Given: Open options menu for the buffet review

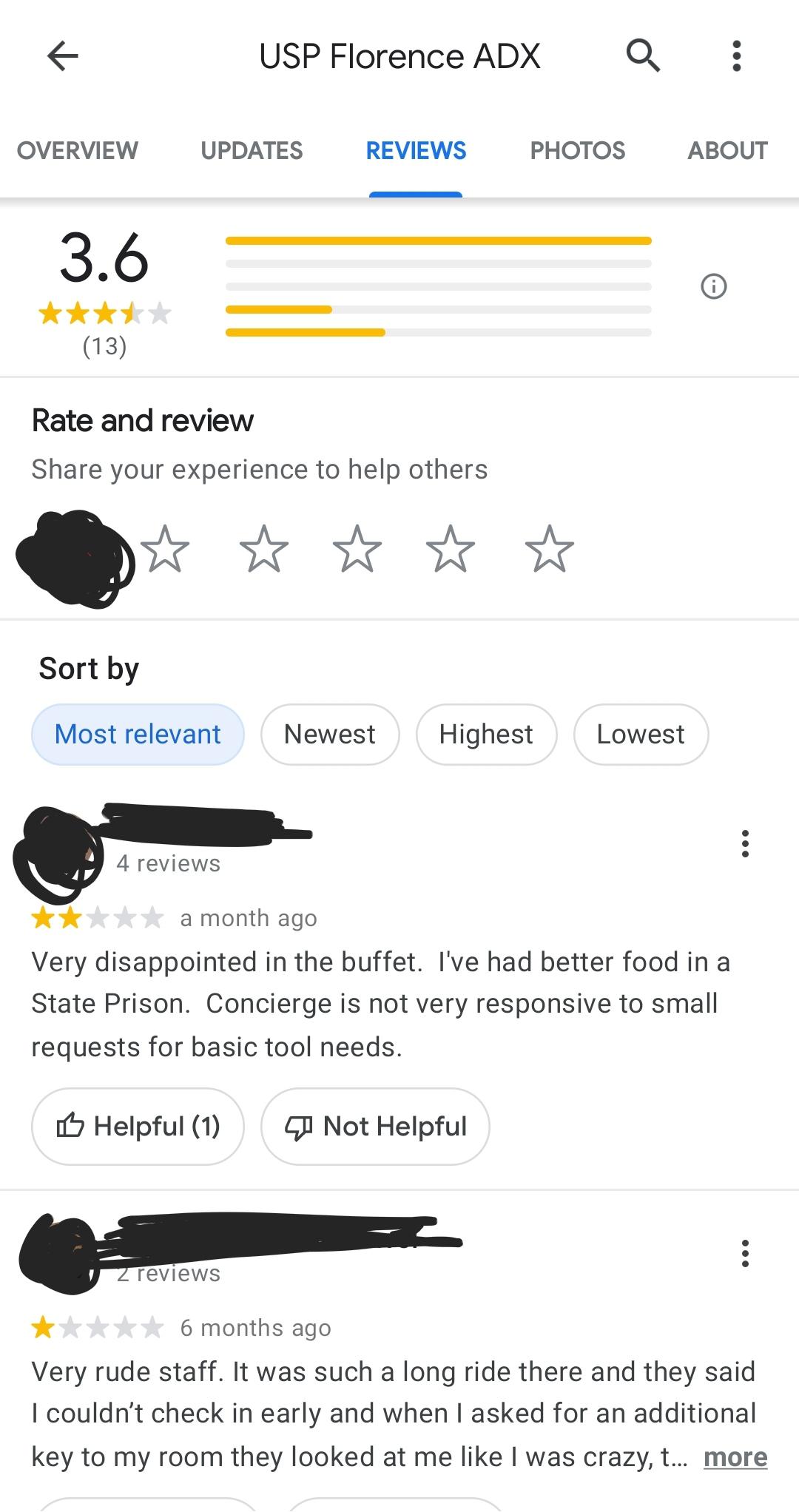Looking at the screenshot, I should (745, 843).
